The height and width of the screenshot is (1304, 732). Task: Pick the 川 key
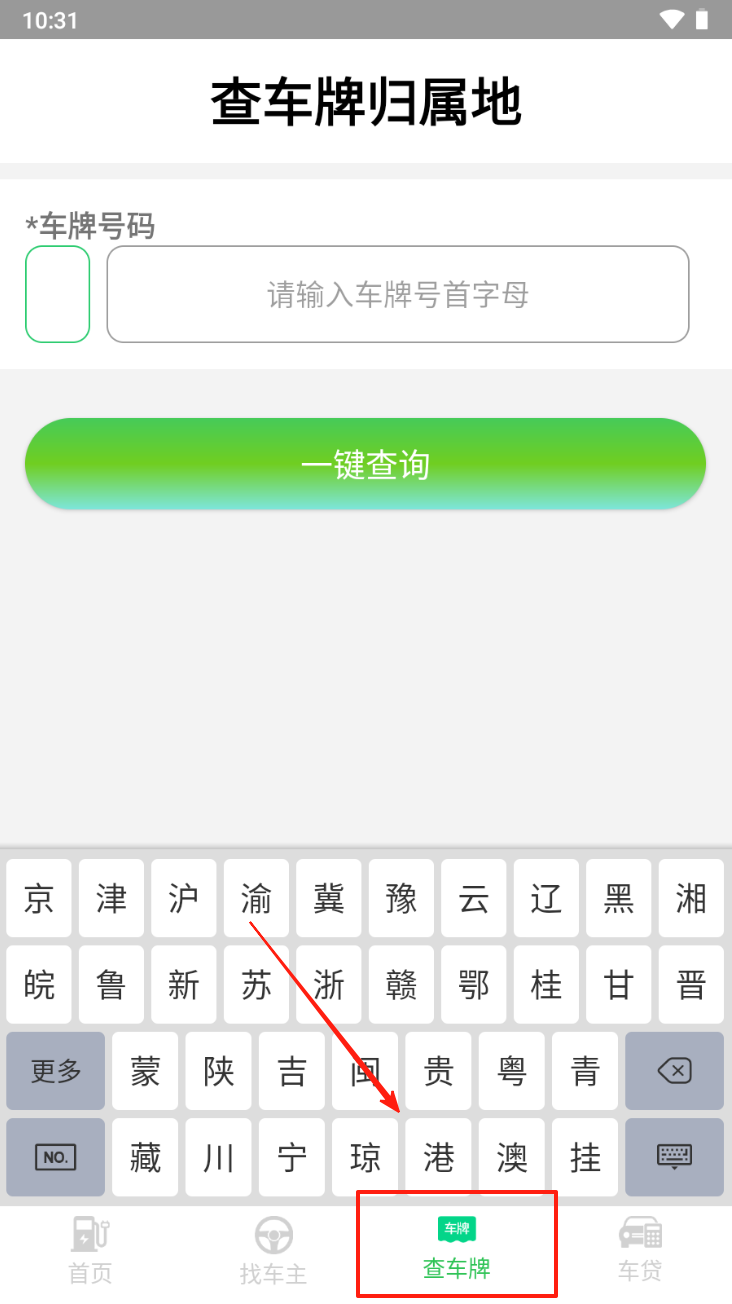click(x=218, y=1157)
